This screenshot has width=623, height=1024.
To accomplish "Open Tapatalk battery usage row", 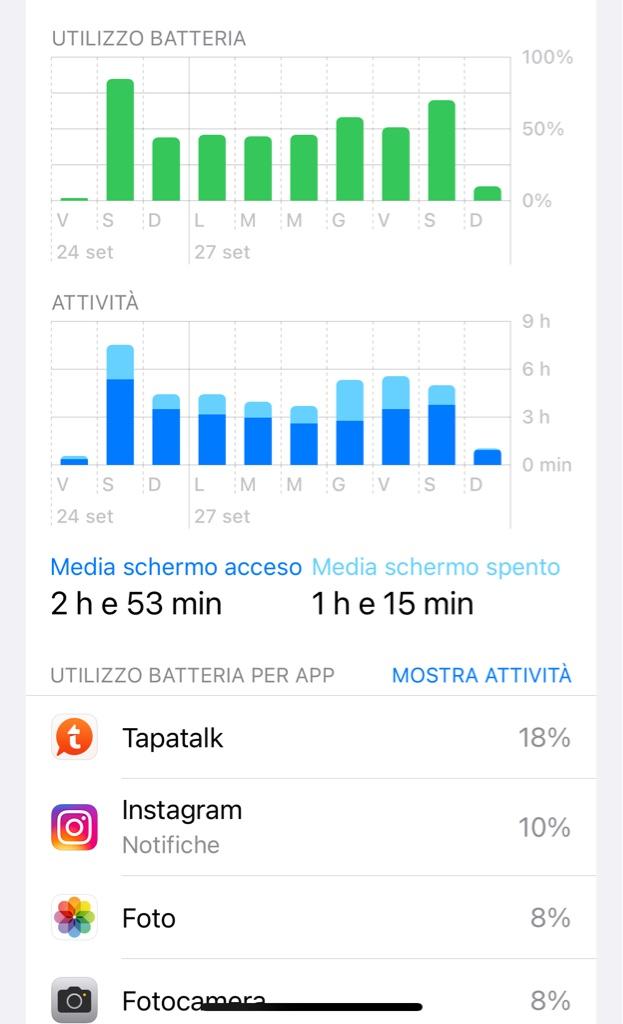I will (x=310, y=738).
